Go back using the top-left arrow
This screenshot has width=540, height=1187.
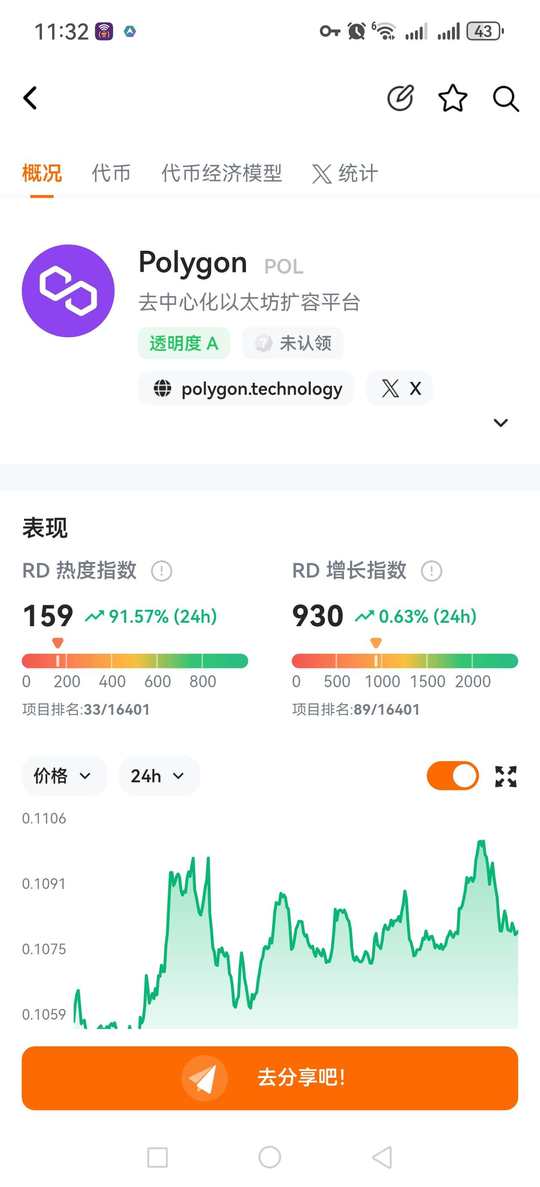tap(30, 98)
